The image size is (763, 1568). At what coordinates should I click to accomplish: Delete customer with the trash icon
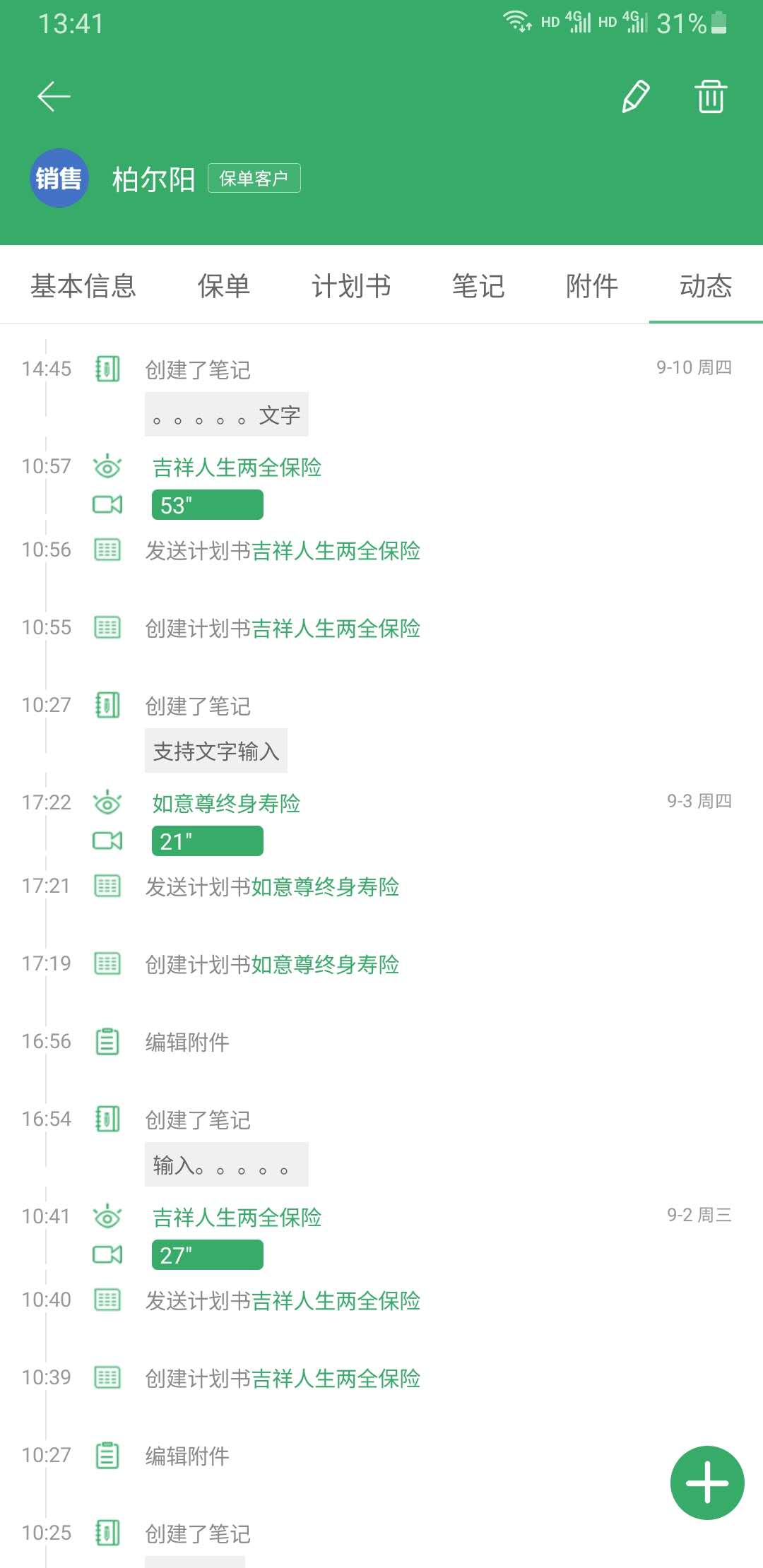point(710,97)
